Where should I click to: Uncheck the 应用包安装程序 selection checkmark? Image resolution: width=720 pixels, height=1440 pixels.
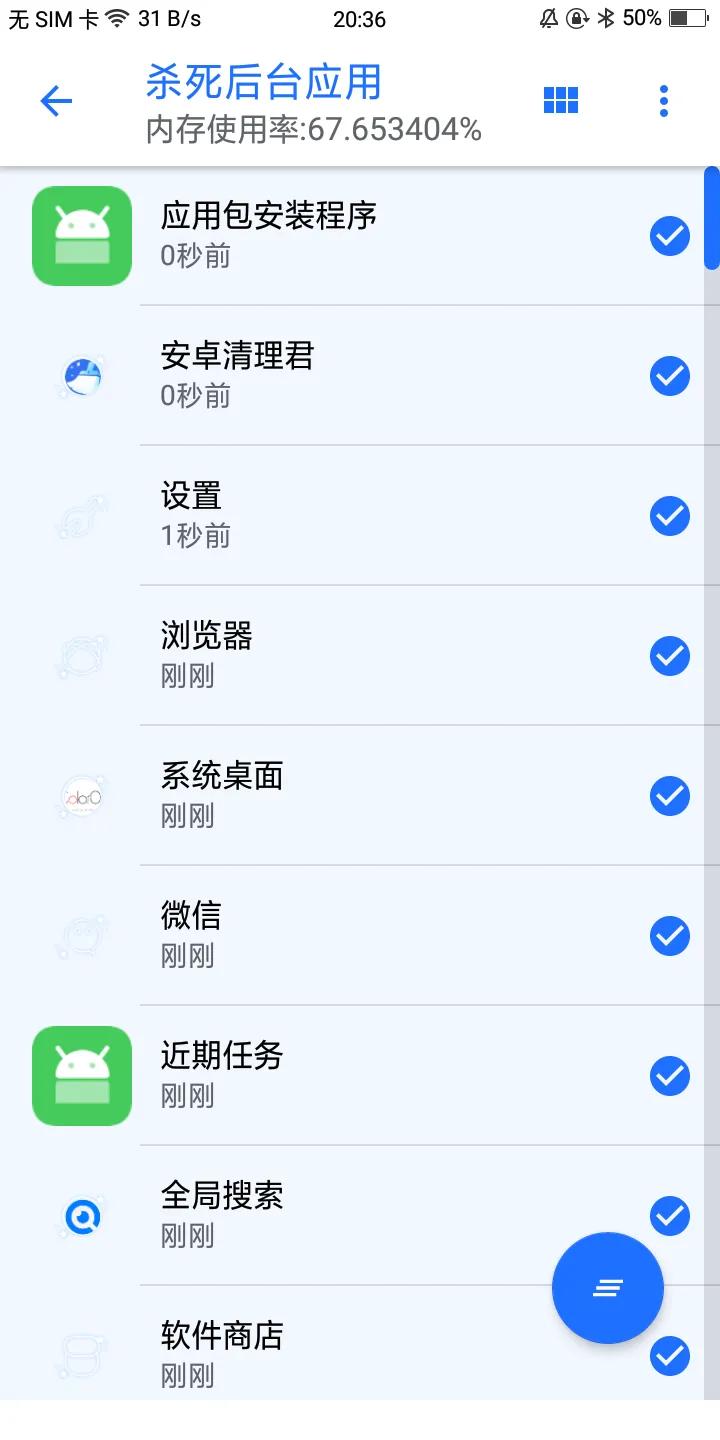670,236
